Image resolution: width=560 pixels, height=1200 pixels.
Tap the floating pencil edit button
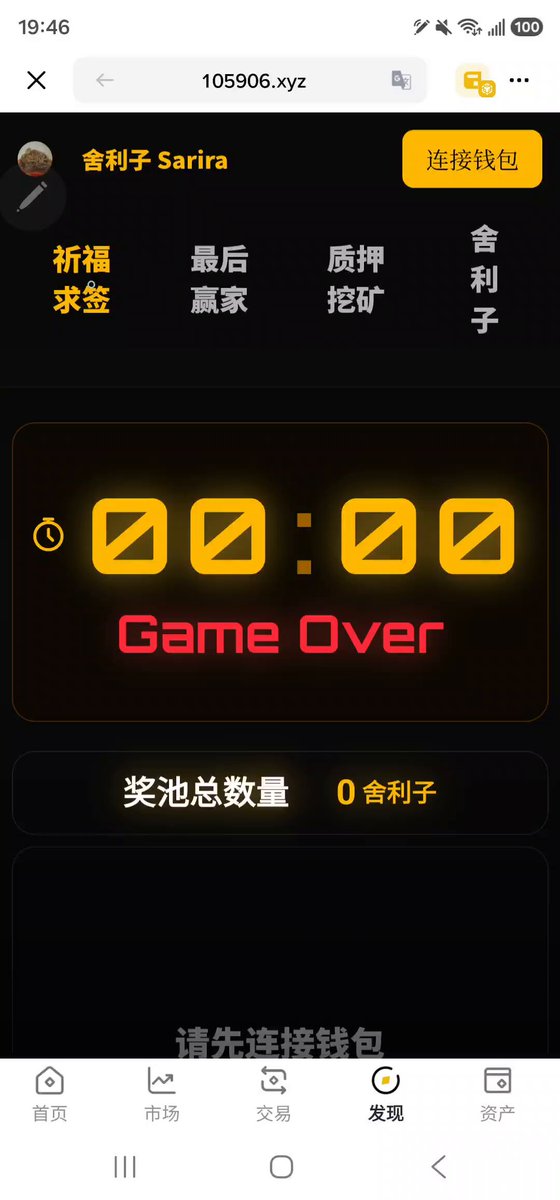(33, 196)
